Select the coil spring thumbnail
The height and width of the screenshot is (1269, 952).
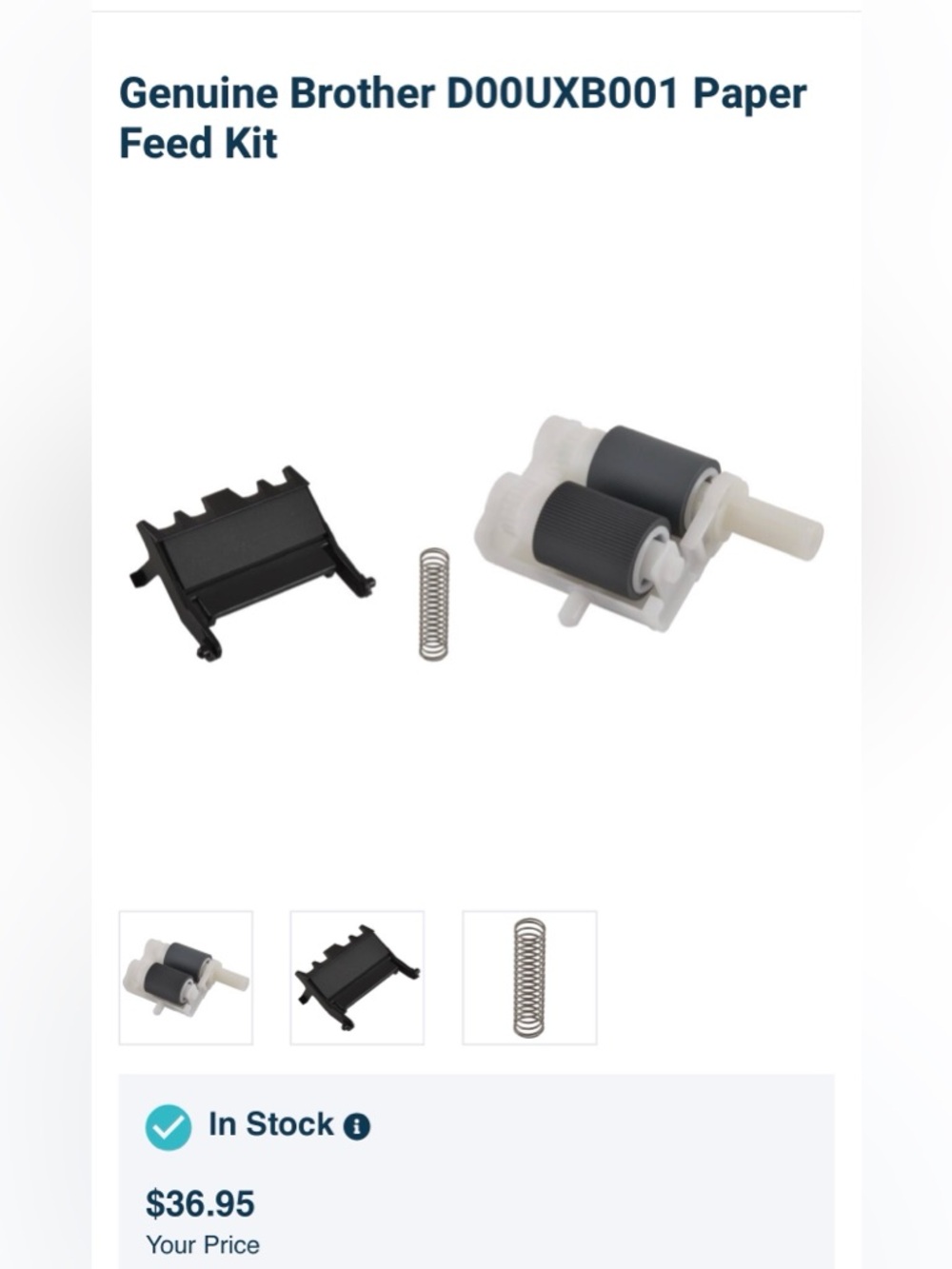click(528, 976)
